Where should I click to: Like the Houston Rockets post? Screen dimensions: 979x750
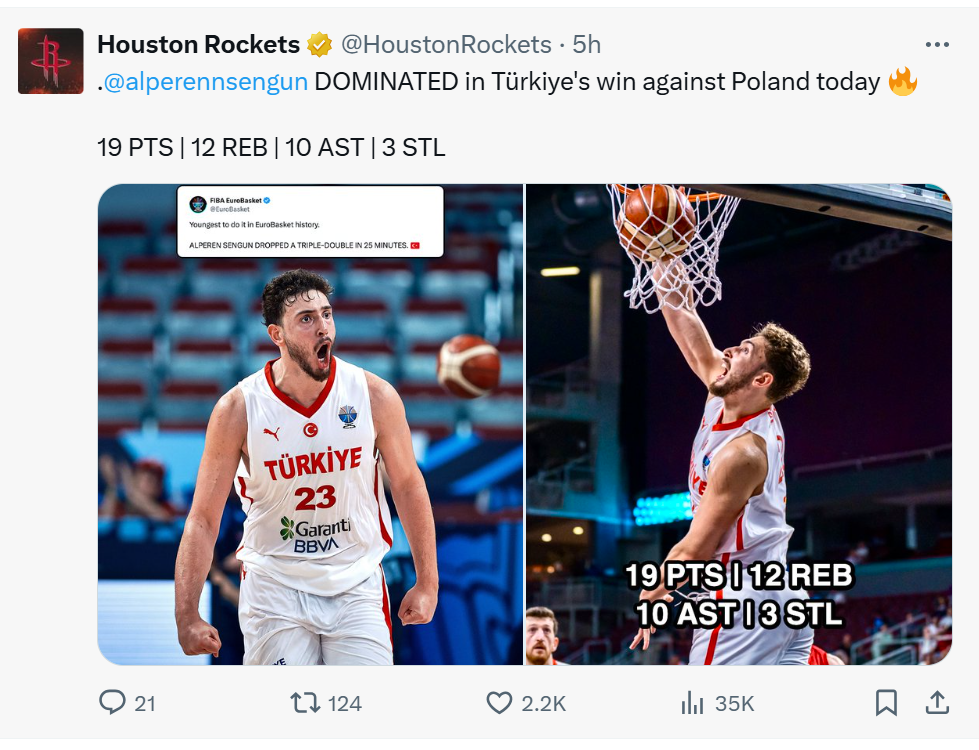click(499, 703)
